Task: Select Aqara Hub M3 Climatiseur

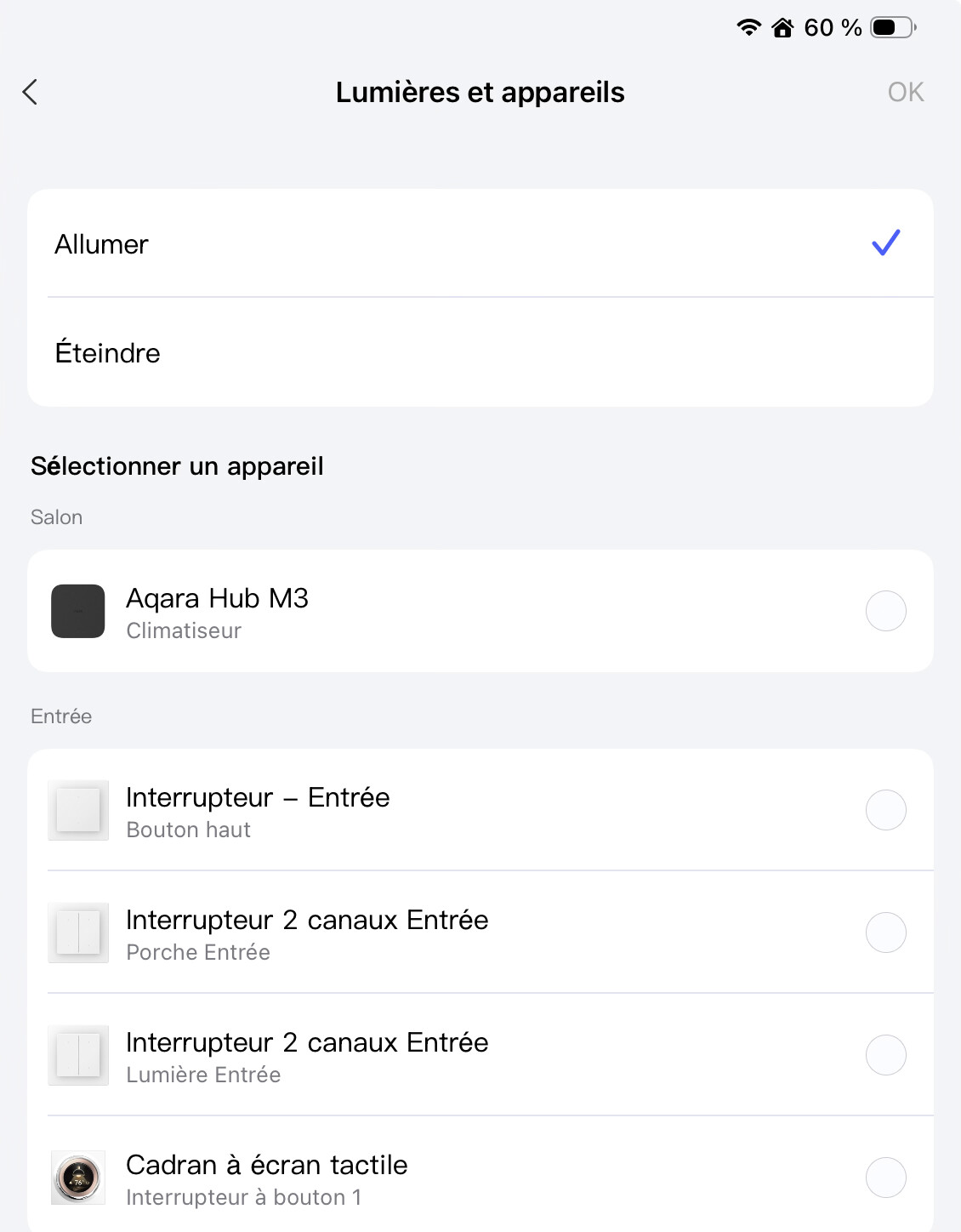Action: point(885,611)
